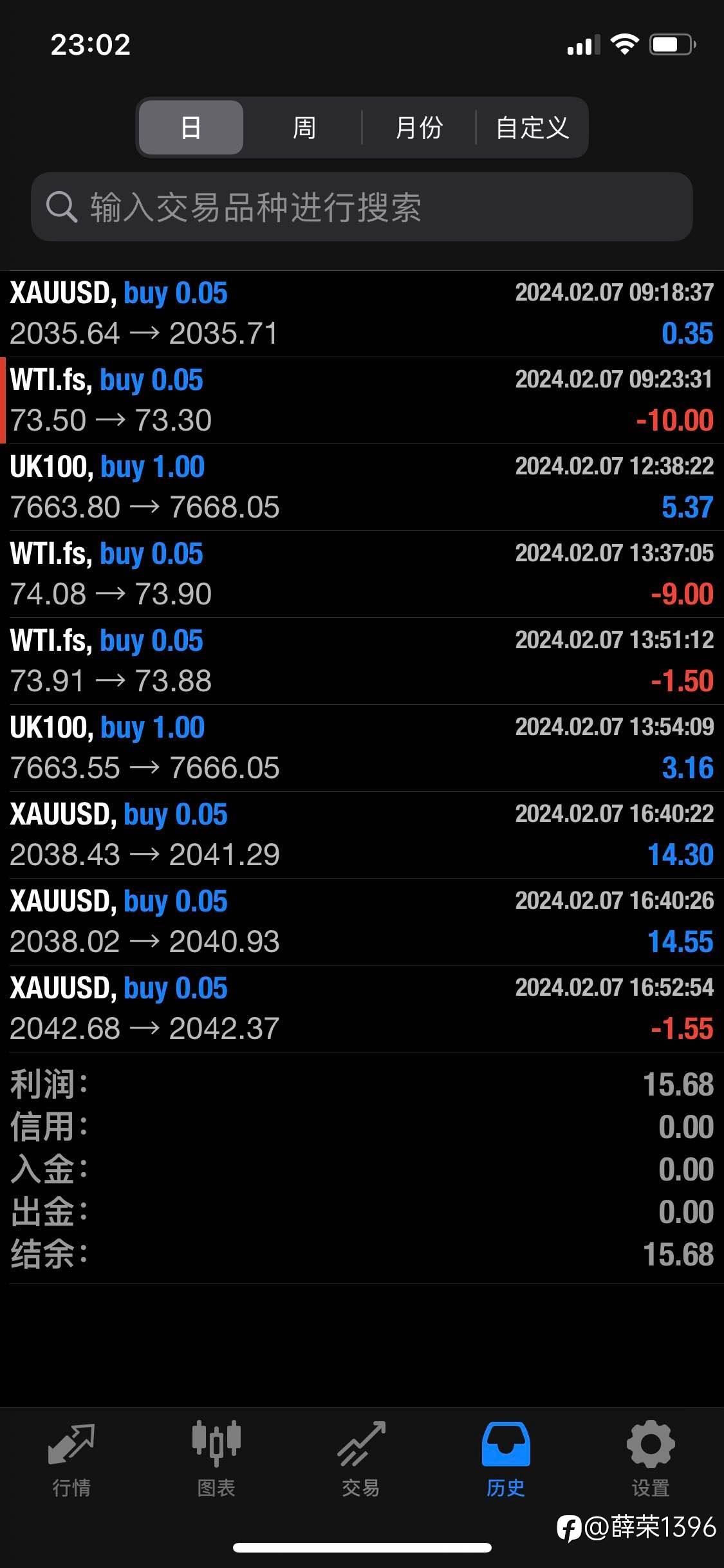Open the XAUUSD trade with -1.55 loss
The height and width of the screenshot is (1568, 724).
(x=362, y=1009)
